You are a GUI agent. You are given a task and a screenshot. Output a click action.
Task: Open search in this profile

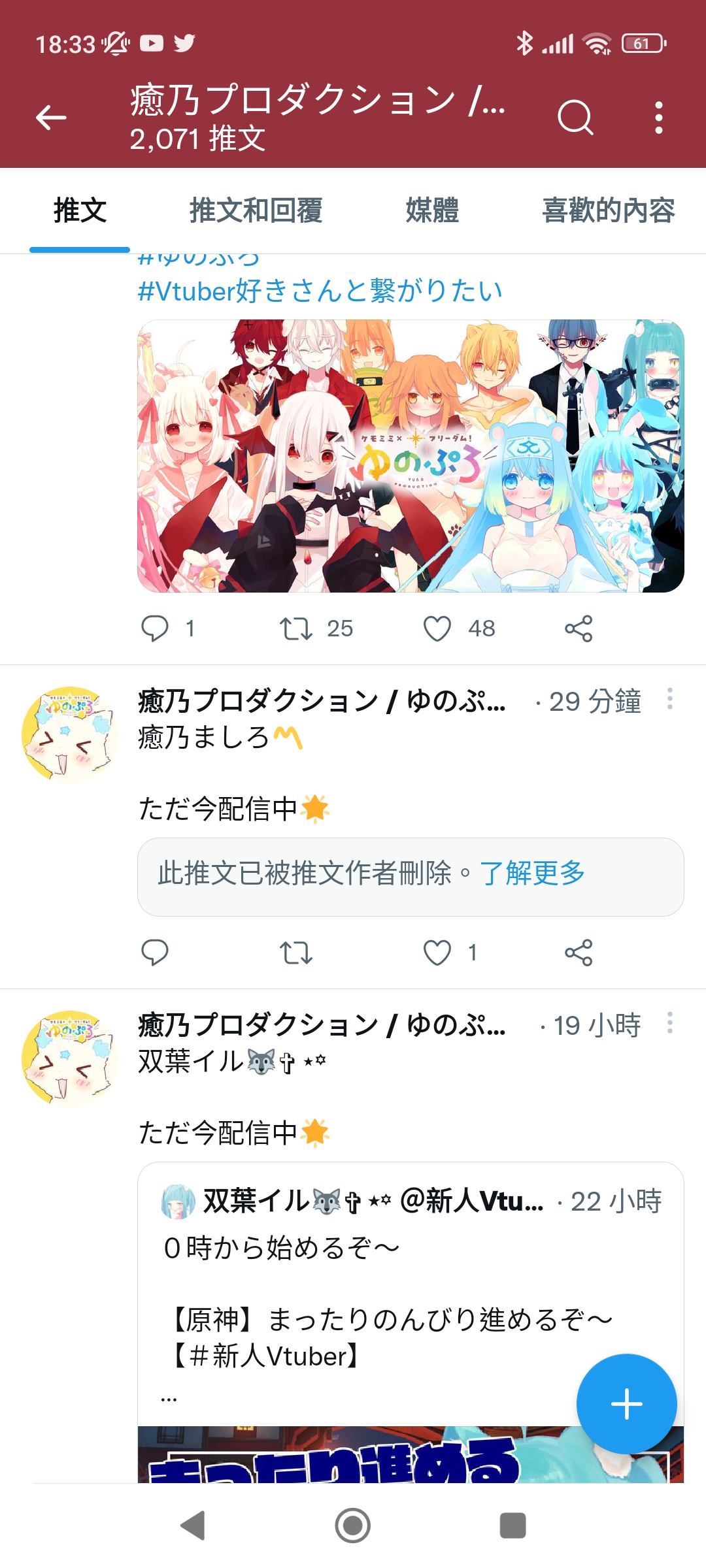click(x=575, y=118)
